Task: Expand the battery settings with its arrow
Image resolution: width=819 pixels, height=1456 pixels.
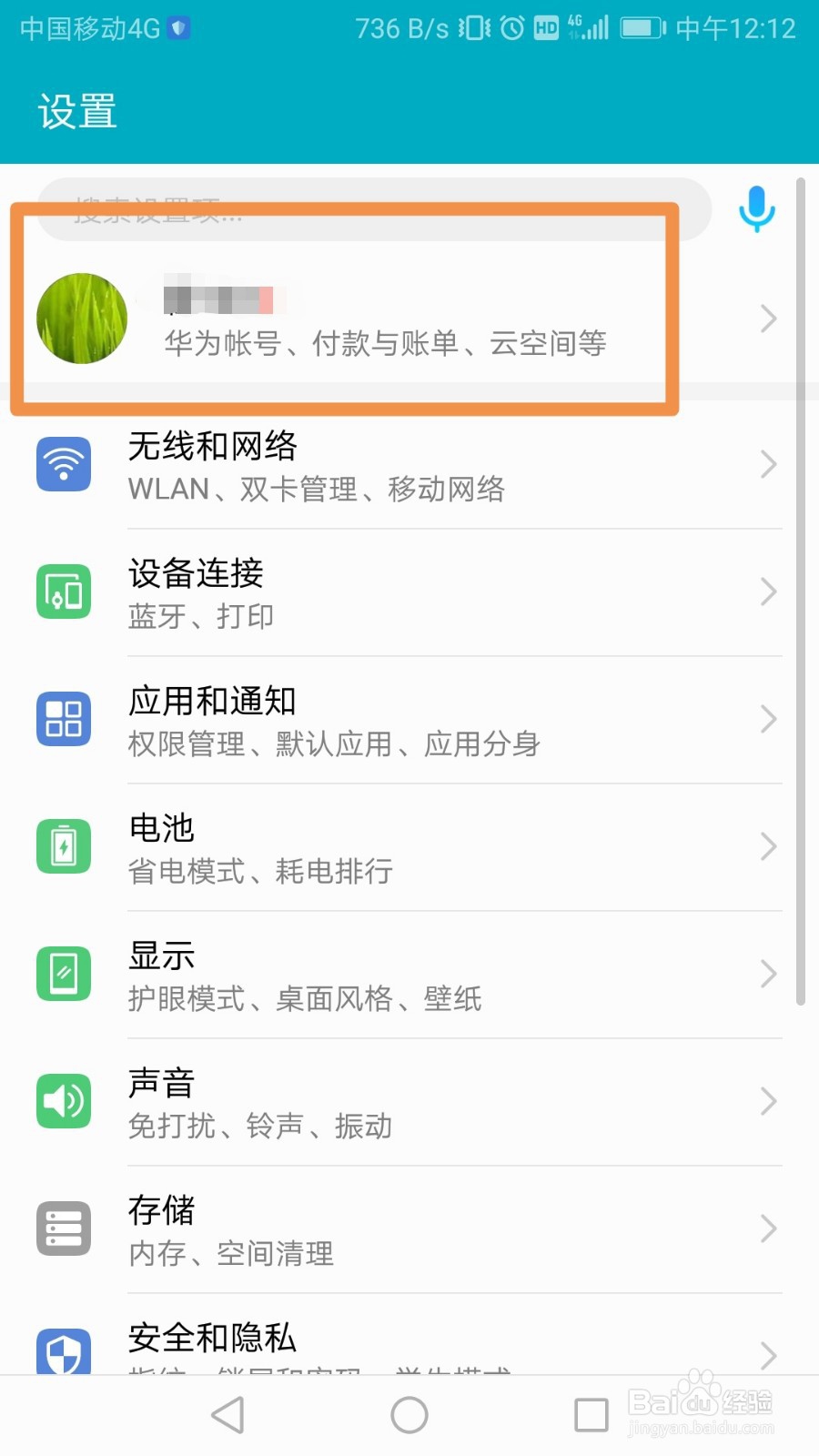Action: (767, 847)
